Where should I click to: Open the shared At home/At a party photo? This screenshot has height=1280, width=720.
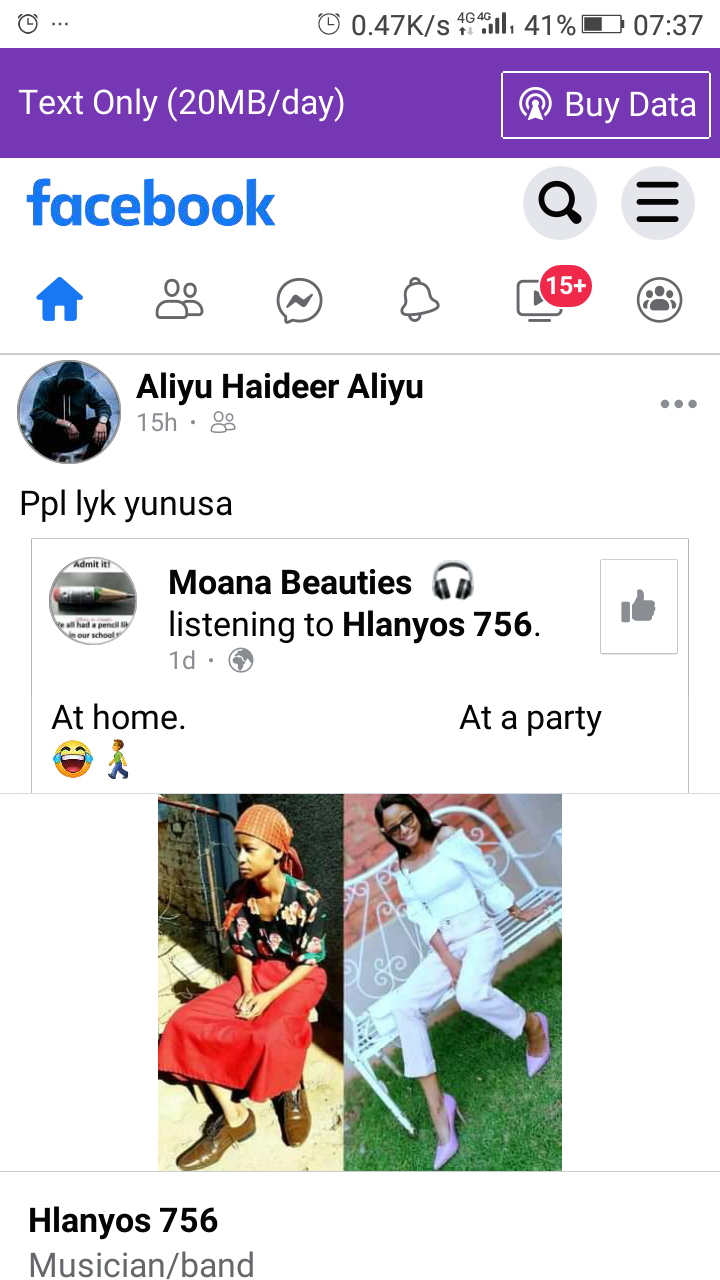click(x=360, y=981)
